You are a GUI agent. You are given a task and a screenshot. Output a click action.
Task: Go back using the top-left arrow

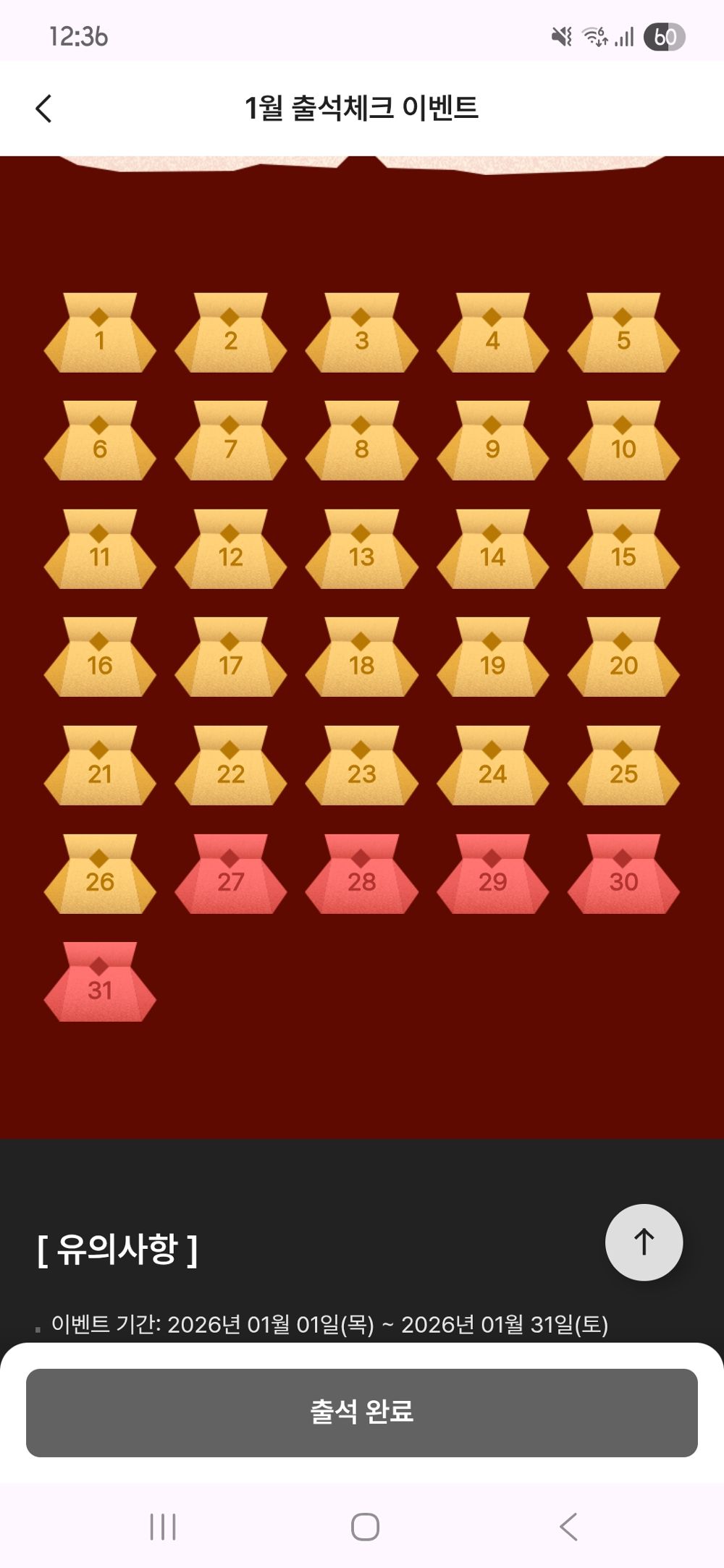[44, 109]
